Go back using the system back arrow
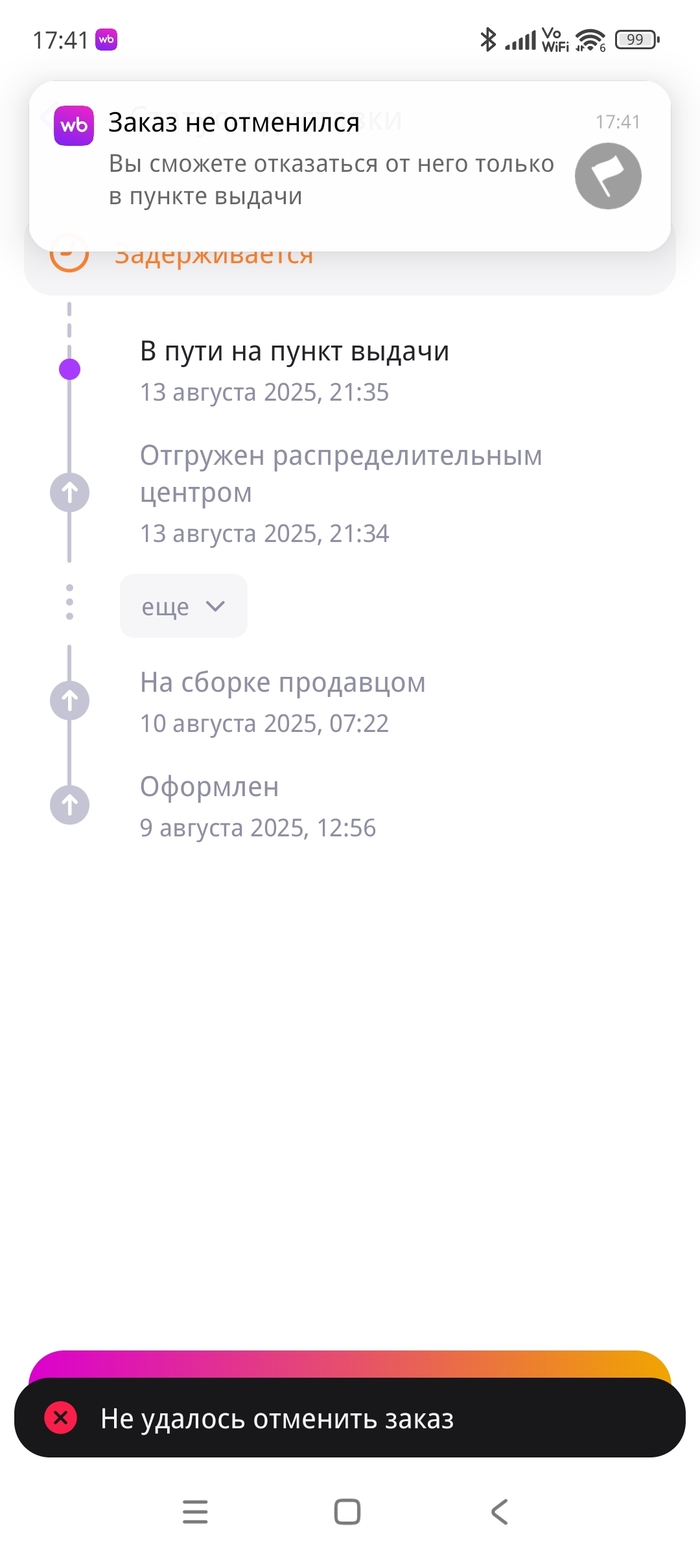The height and width of the screenshot is (1556, 700). tap(500, 1511)
